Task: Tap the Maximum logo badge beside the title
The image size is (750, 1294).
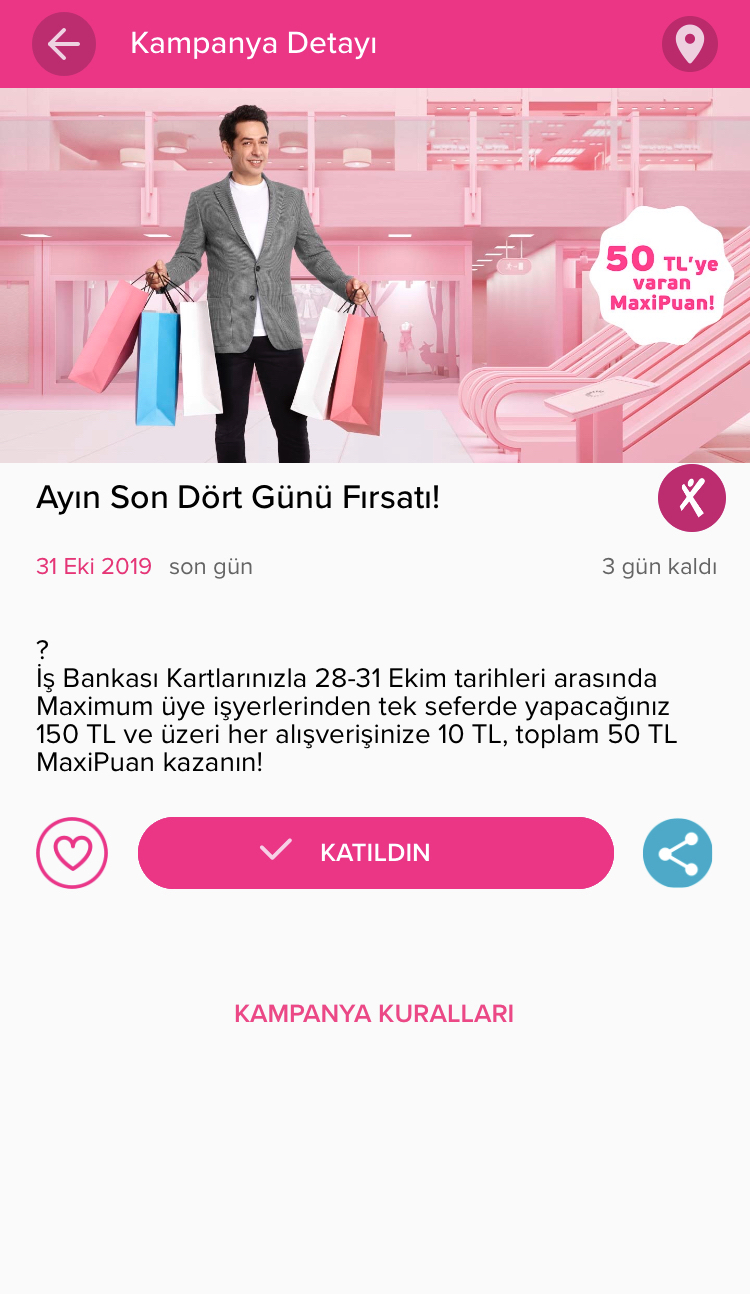Action: click(x=692, y=498)
